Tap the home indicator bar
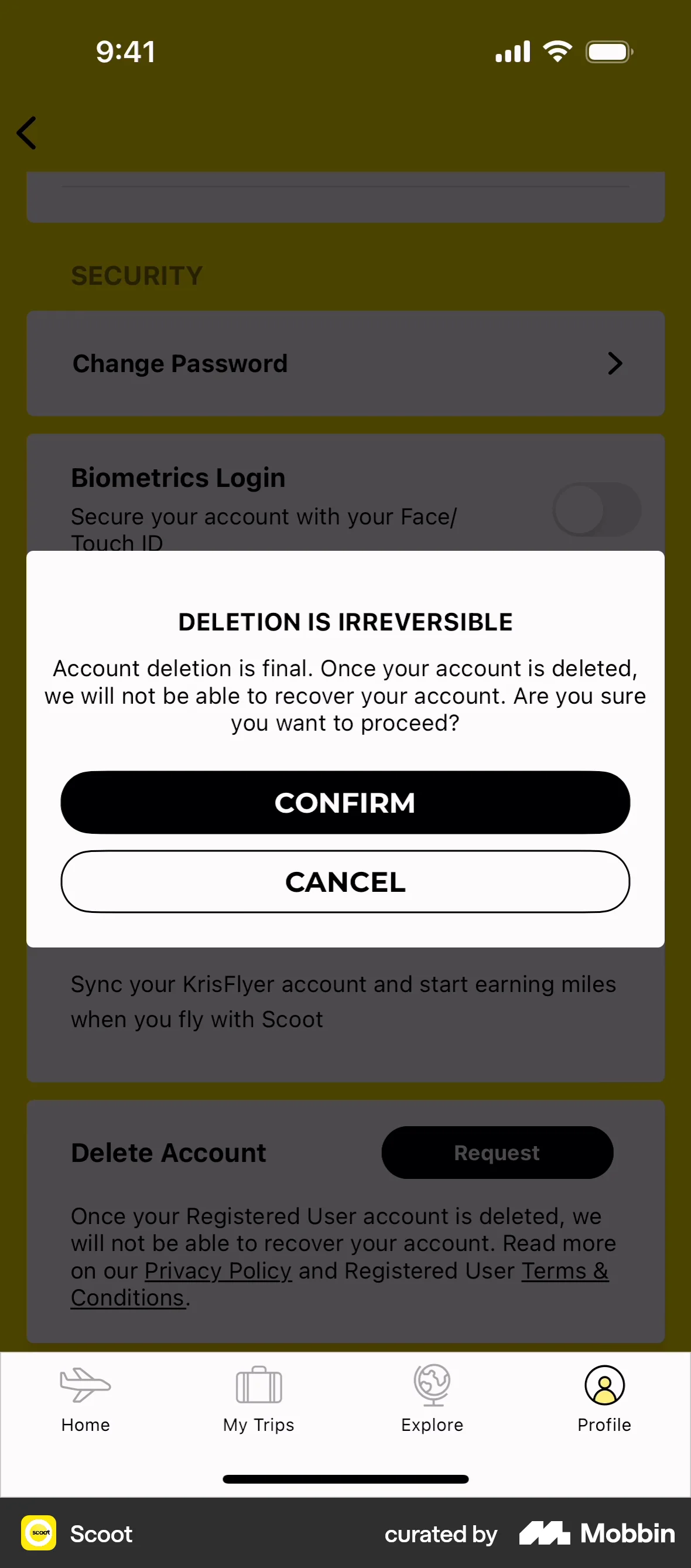This screenshot has height=1568, width=691. (345, 1479)
